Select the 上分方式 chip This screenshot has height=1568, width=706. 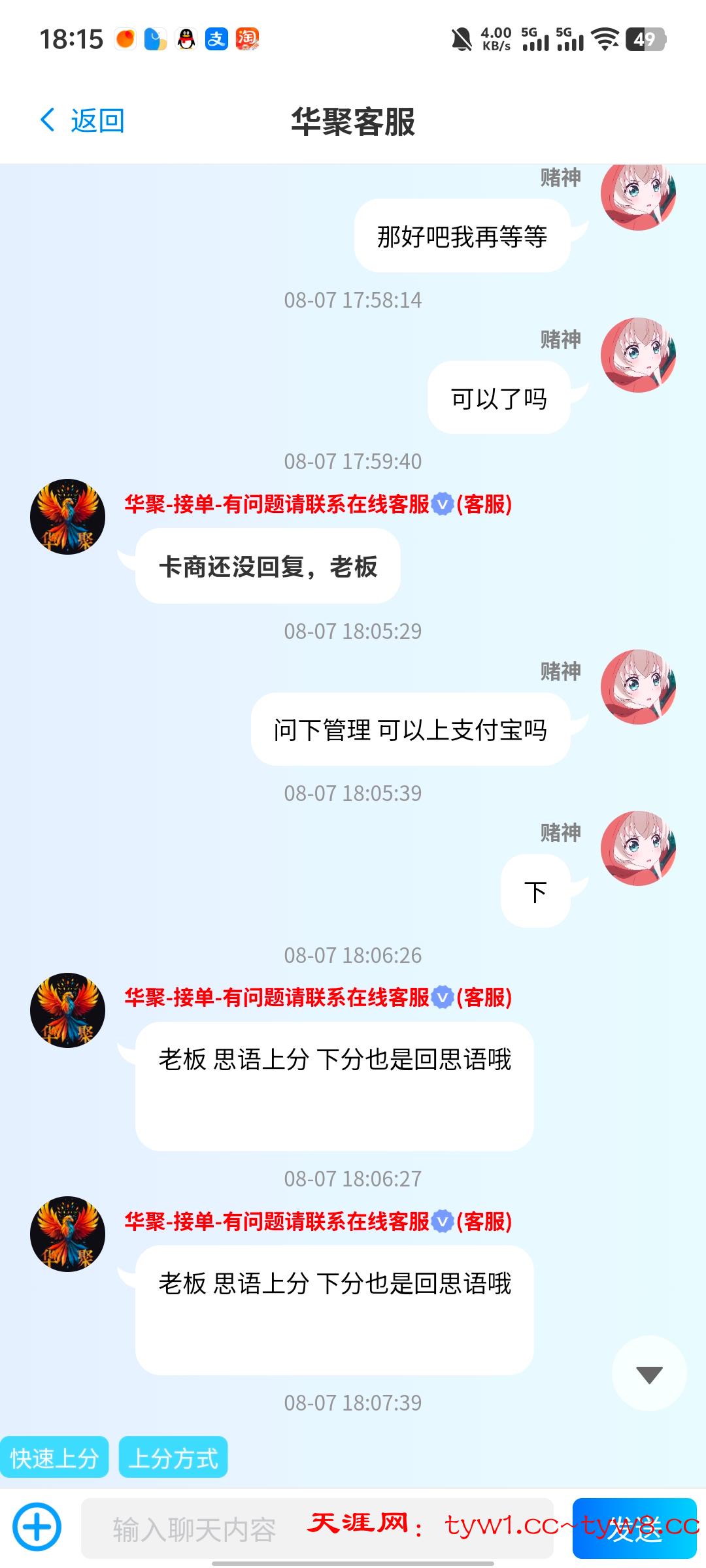click(x=173, y=1458)
